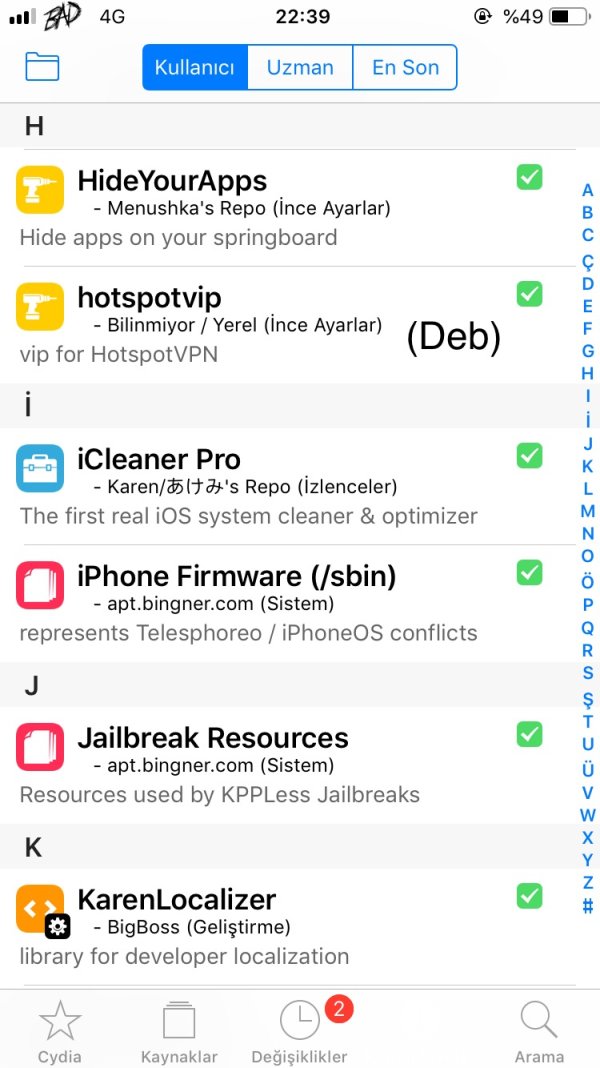Open the Değişiklikler tab
This screenshot has height=1068, width=600.
click(300, 1031)
